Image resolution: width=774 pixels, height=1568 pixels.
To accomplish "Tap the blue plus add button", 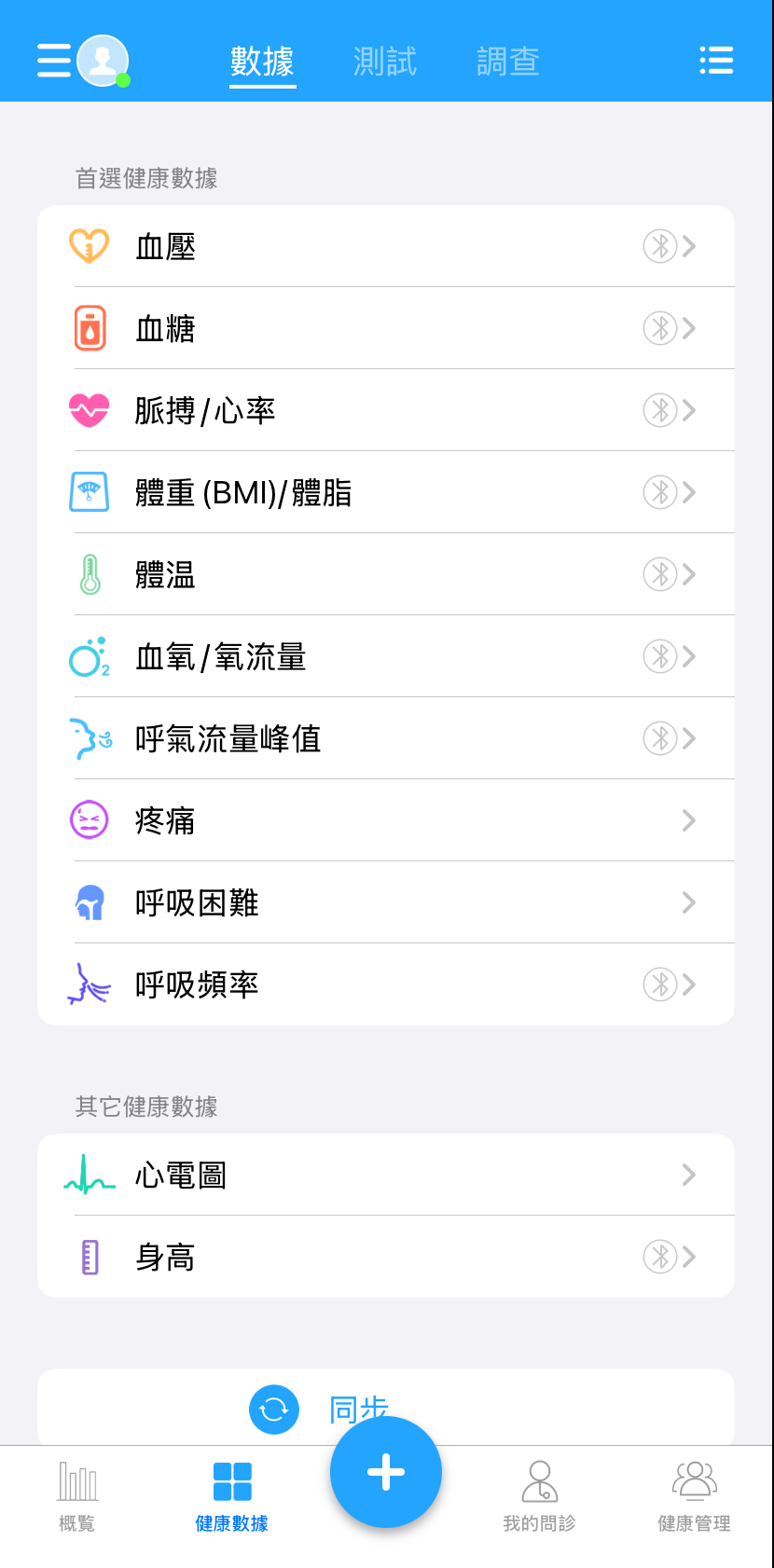I will pyautogui.click(x=386, y=1472).
